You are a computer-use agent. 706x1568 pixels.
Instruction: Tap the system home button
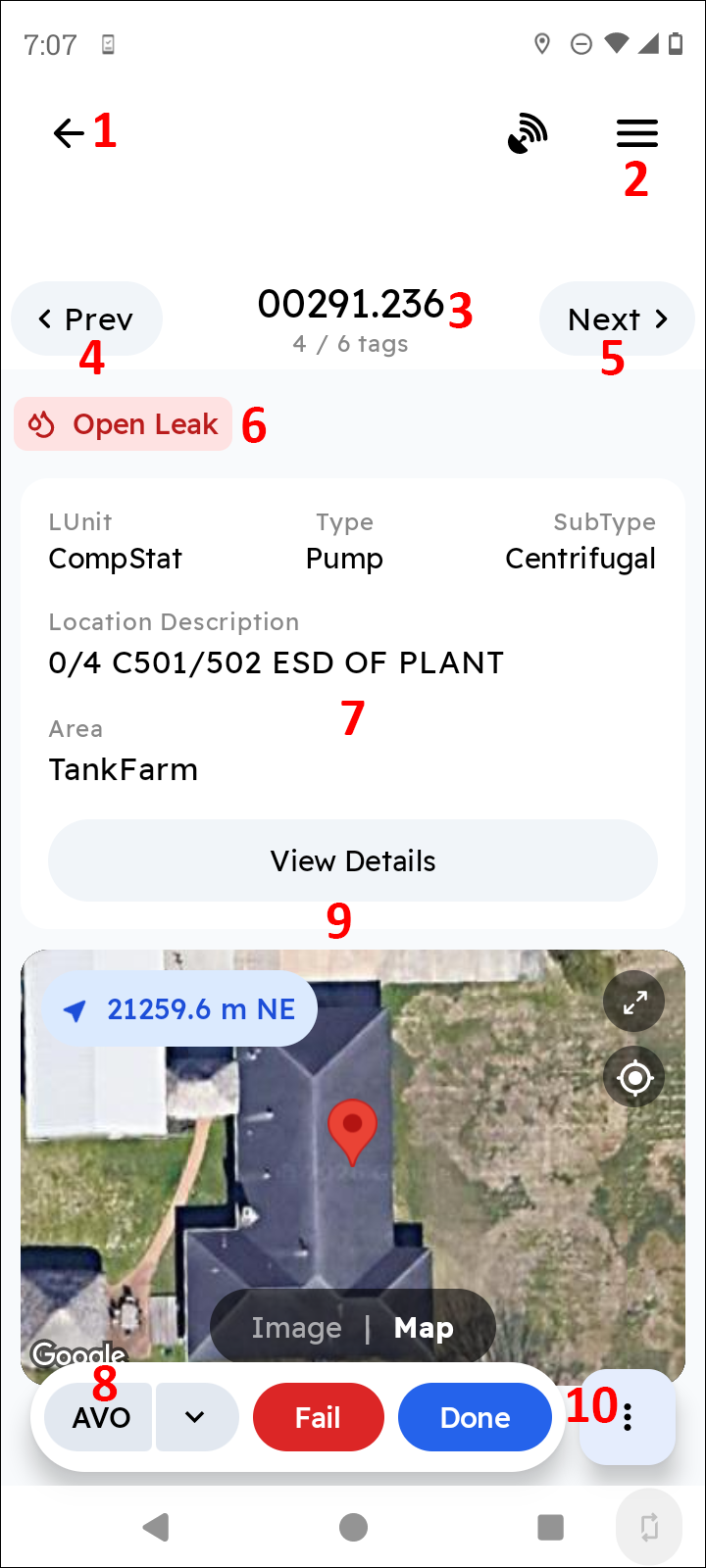(x=353, y=1527)
